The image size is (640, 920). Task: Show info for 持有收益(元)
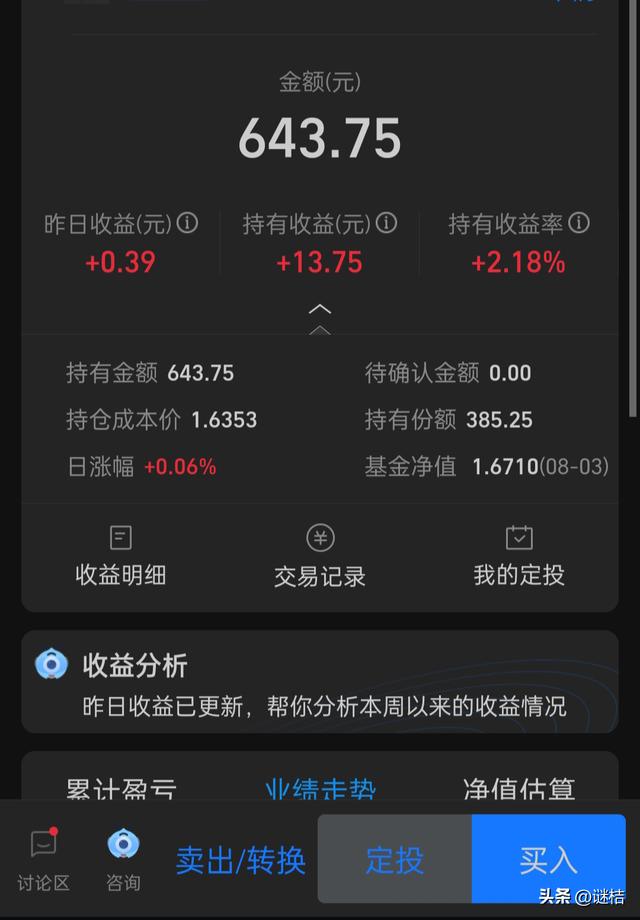pyautogui.click(x=386, y=223)
